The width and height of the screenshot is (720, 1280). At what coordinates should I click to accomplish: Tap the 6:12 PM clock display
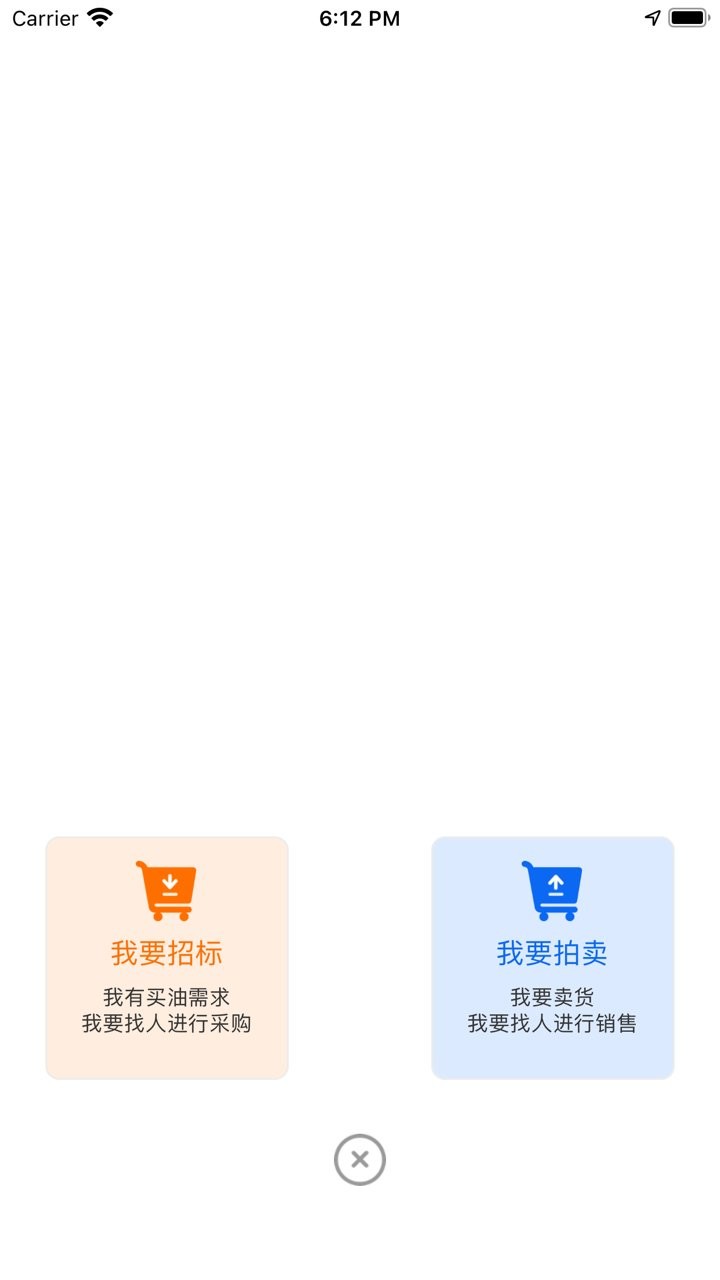(x=358, y=17)
